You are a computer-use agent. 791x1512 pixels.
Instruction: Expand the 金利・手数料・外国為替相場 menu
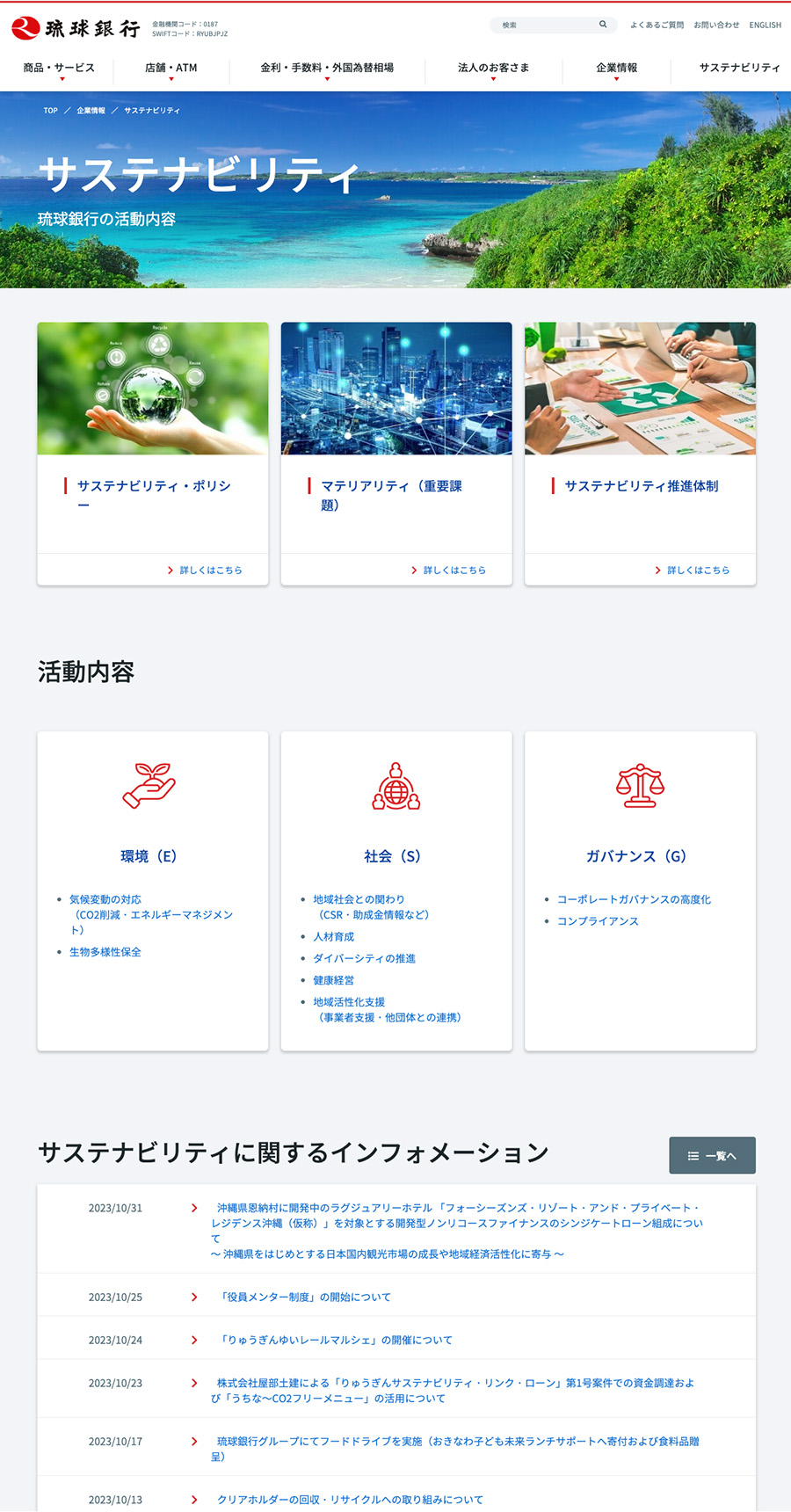point(327,68)
